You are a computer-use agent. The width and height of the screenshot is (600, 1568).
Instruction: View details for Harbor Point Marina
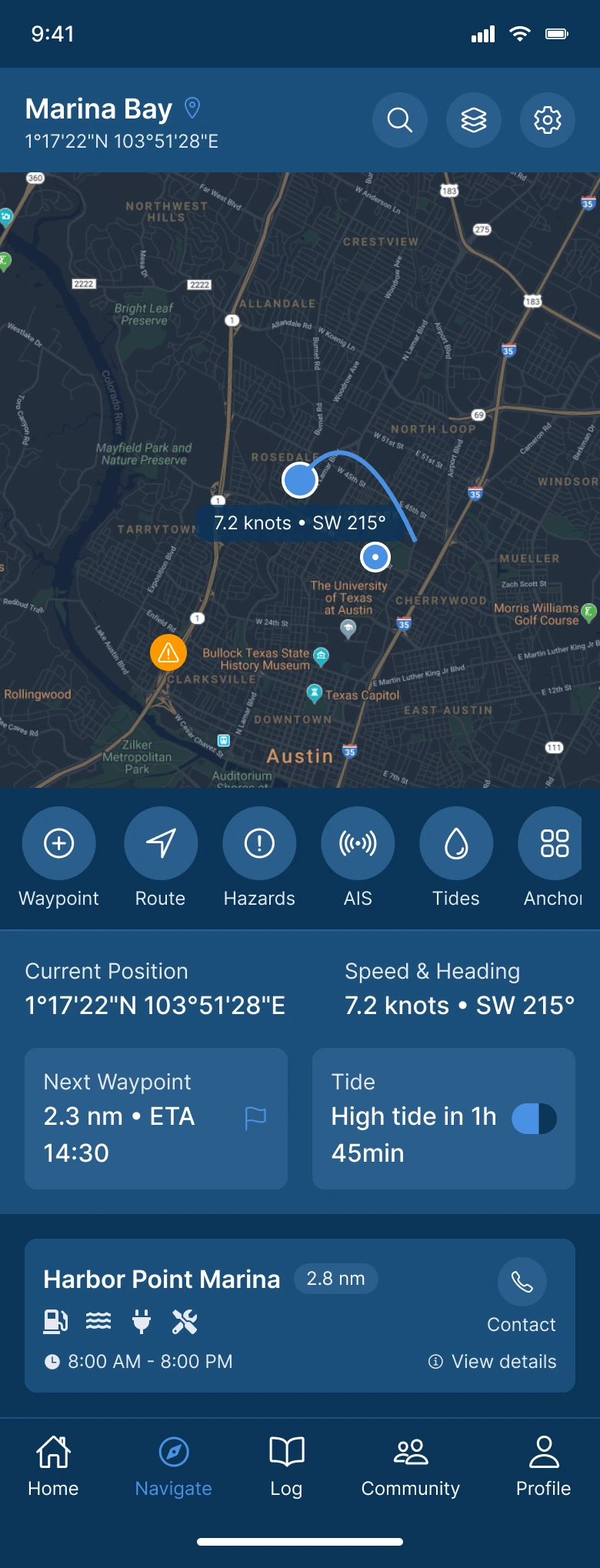(x=492, y=1362)
